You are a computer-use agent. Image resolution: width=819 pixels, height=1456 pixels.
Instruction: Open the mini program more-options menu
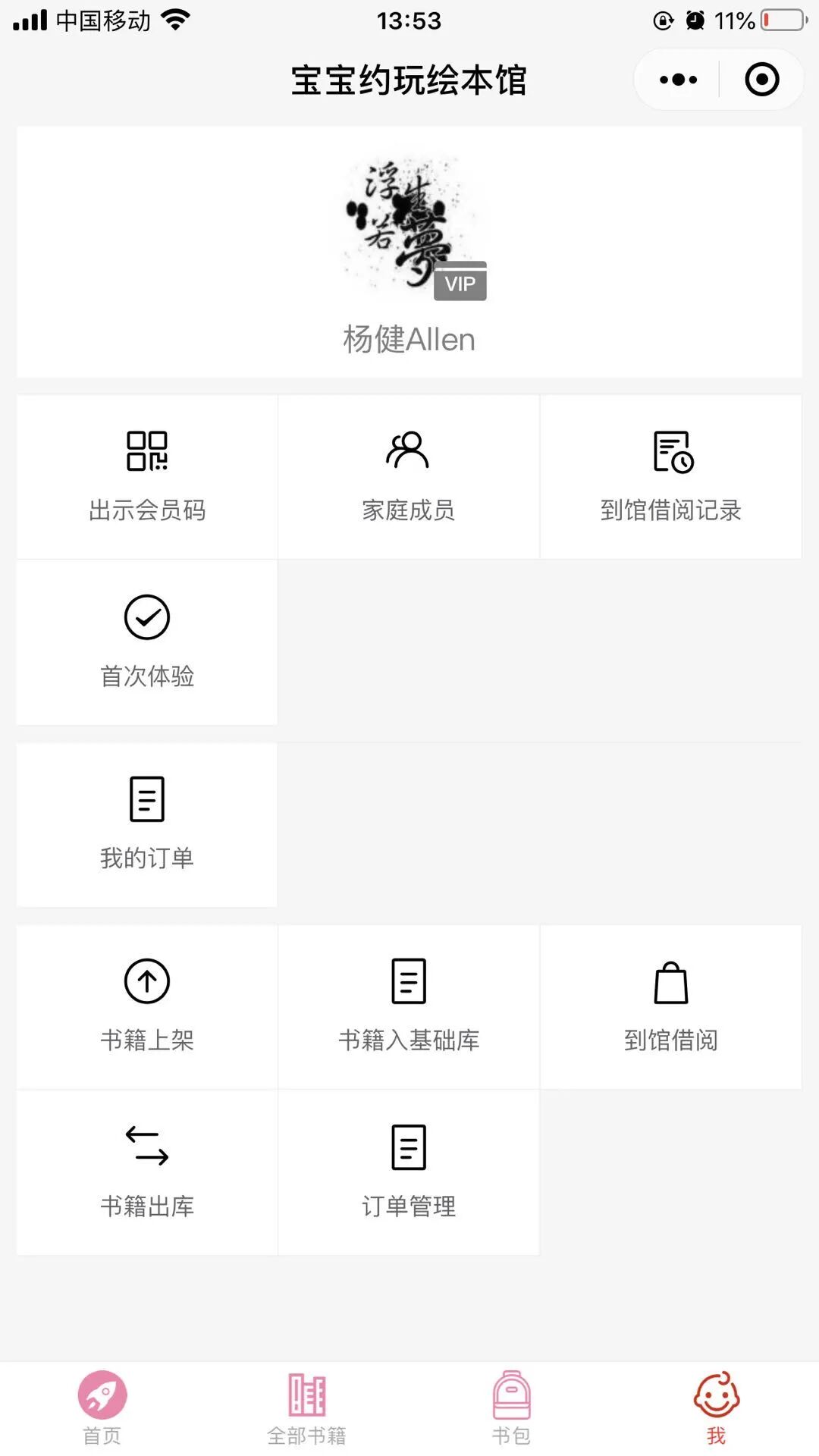point(678,80)
